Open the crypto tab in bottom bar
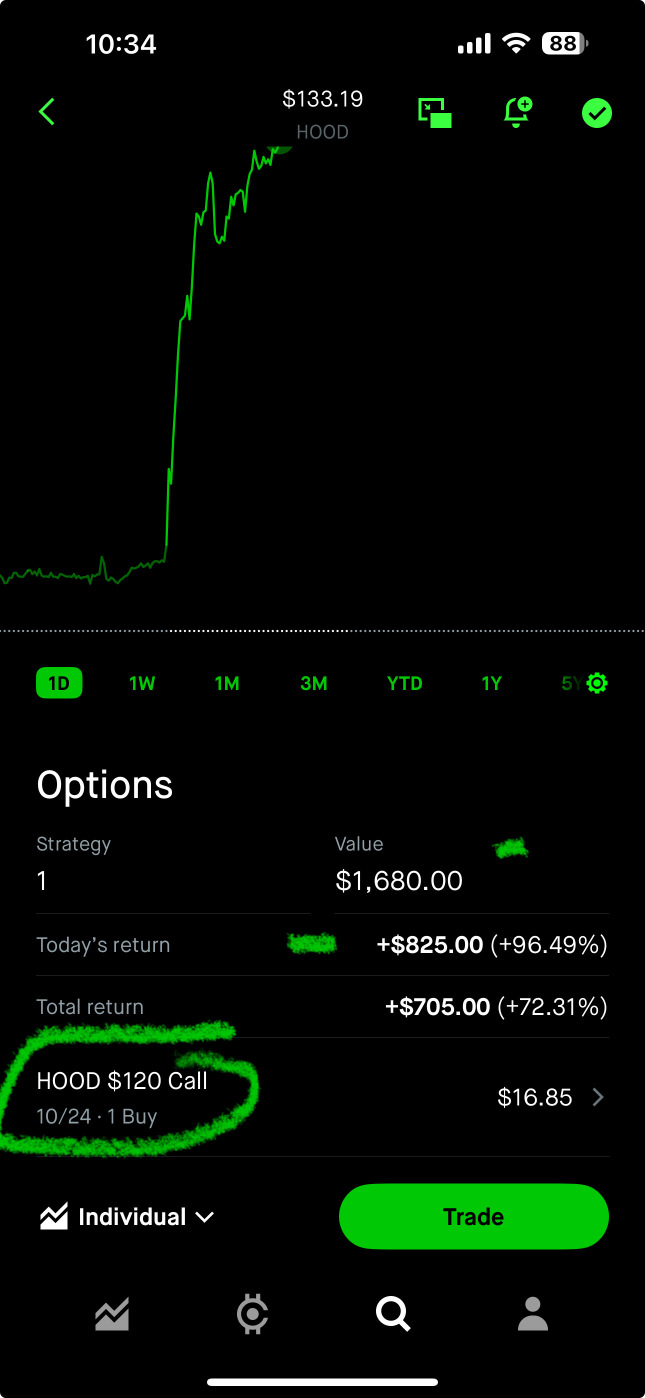Screen dimensions: 645x1398 (x=252, y=1315)
